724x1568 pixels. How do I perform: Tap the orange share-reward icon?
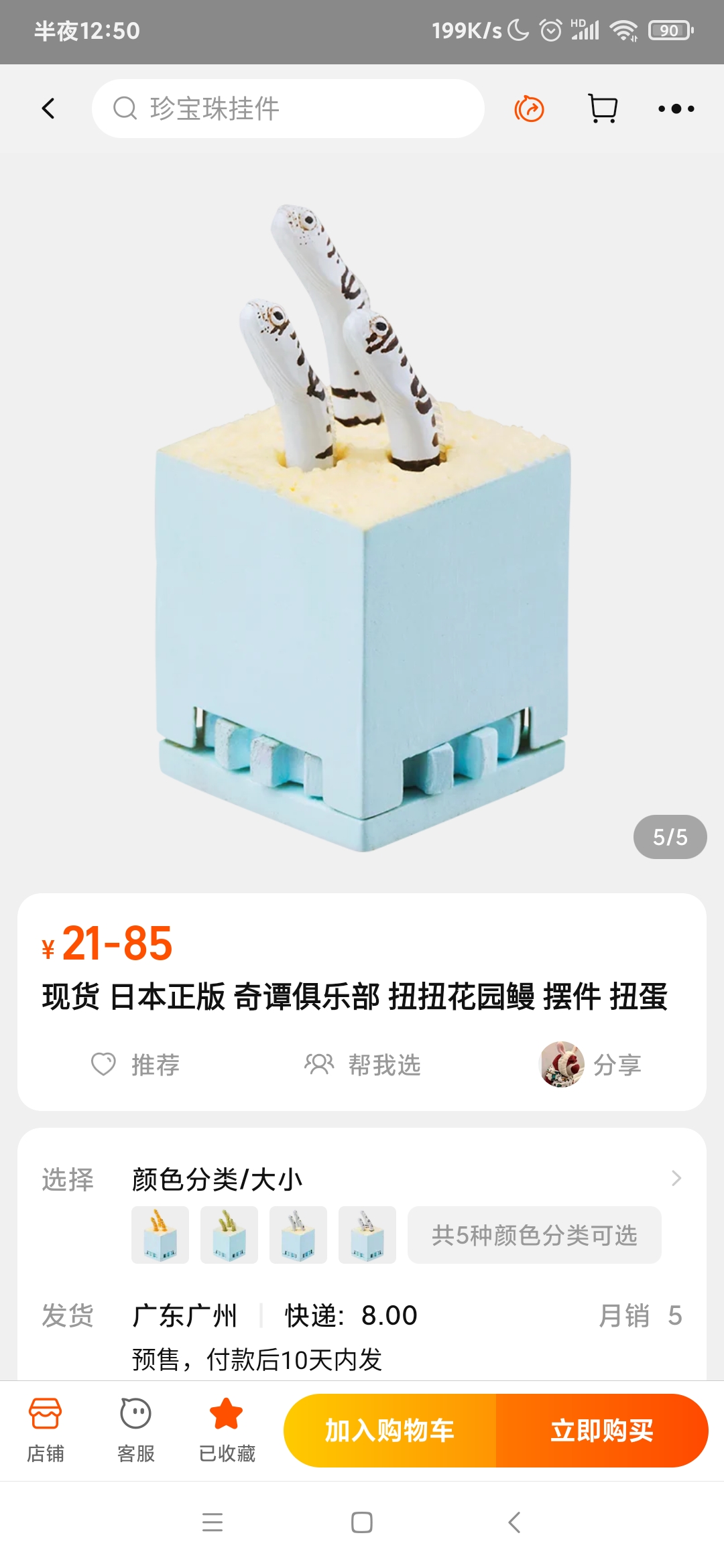[x=529, y=109]
